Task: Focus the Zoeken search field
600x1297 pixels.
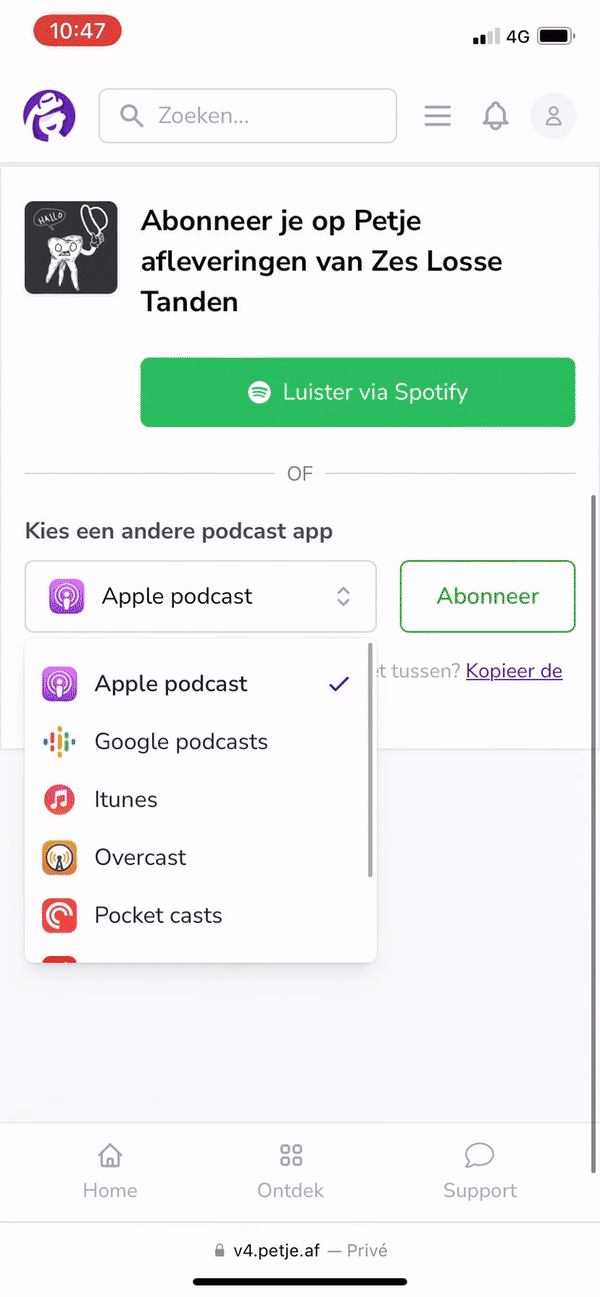Action: [x=248, y=116]
